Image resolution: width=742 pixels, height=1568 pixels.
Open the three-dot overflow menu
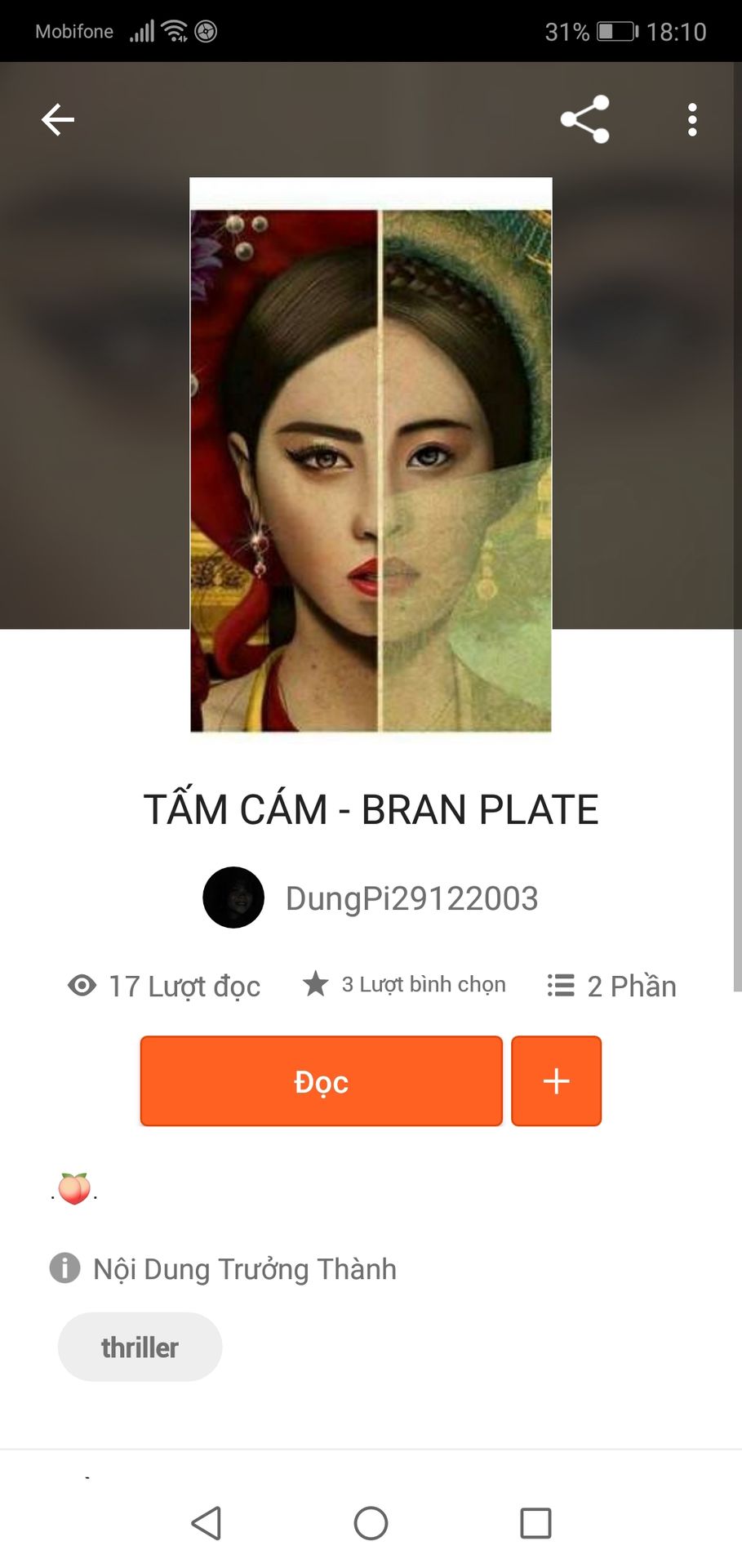pyautogui.click(x=692, y=120)
